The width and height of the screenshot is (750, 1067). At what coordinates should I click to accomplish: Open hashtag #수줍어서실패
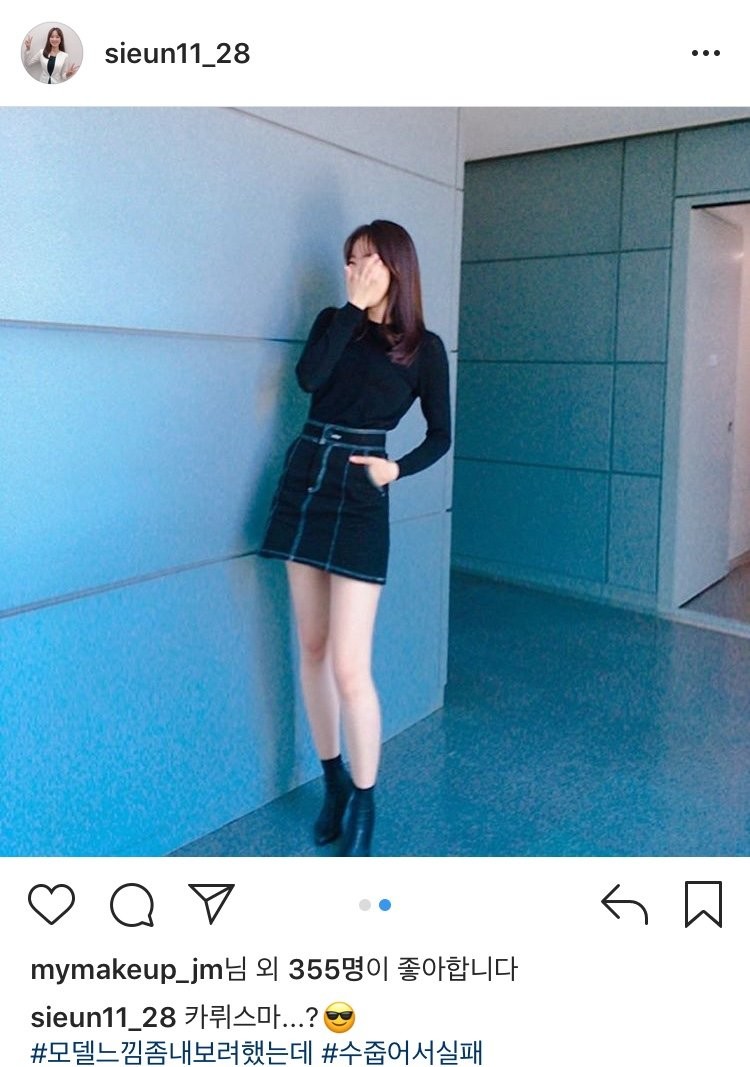(404, 1052)
